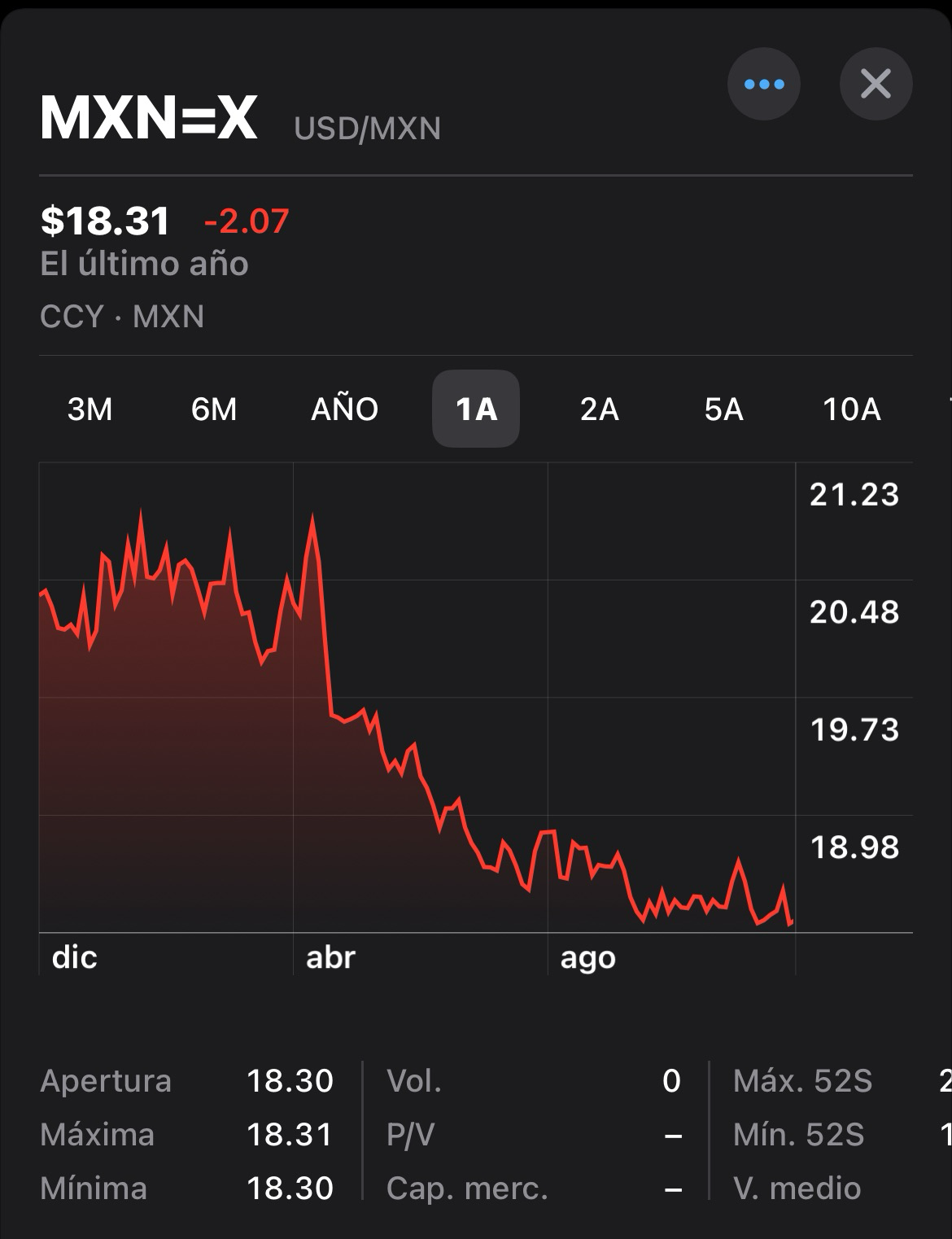The image size is (952, 1239).
Task: Select the 1A one-year range
Action: click(476, 409)
